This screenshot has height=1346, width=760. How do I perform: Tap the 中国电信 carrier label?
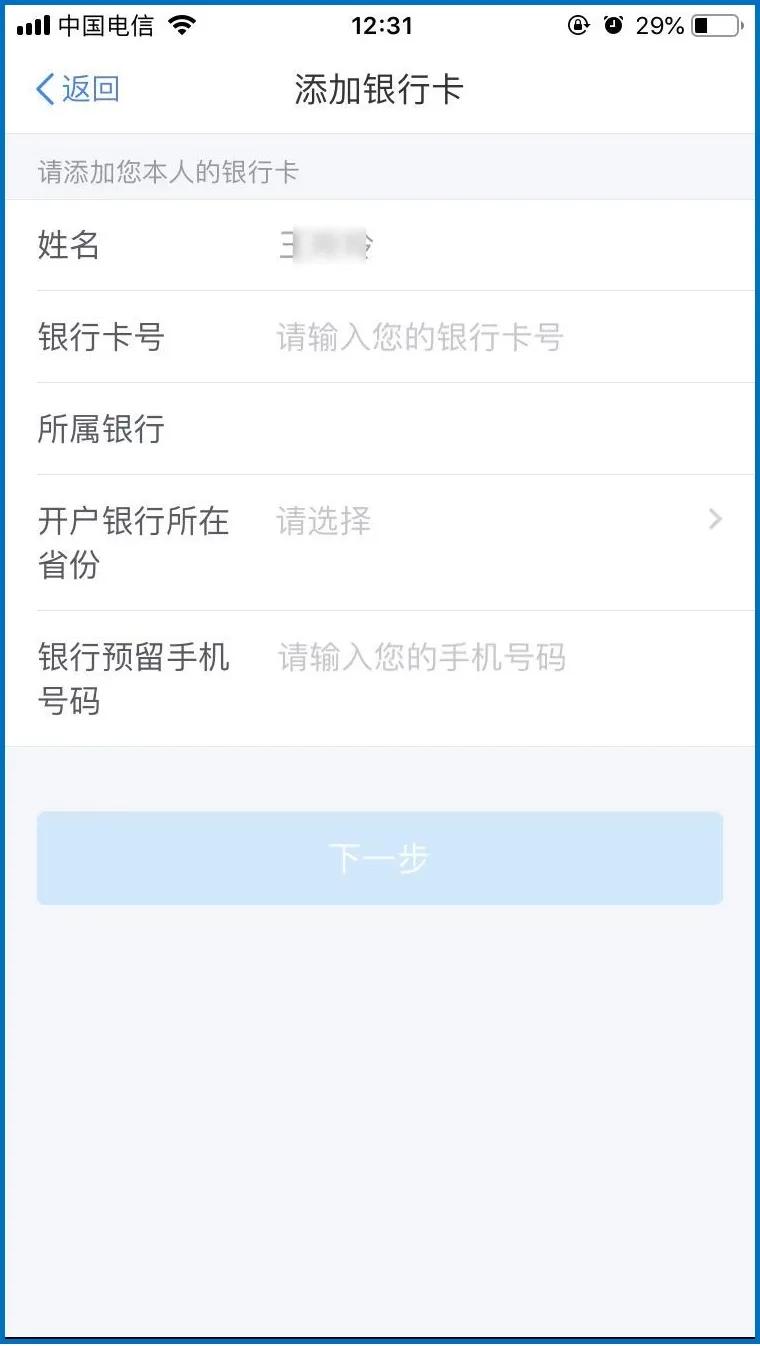click(x=103, y=25)
